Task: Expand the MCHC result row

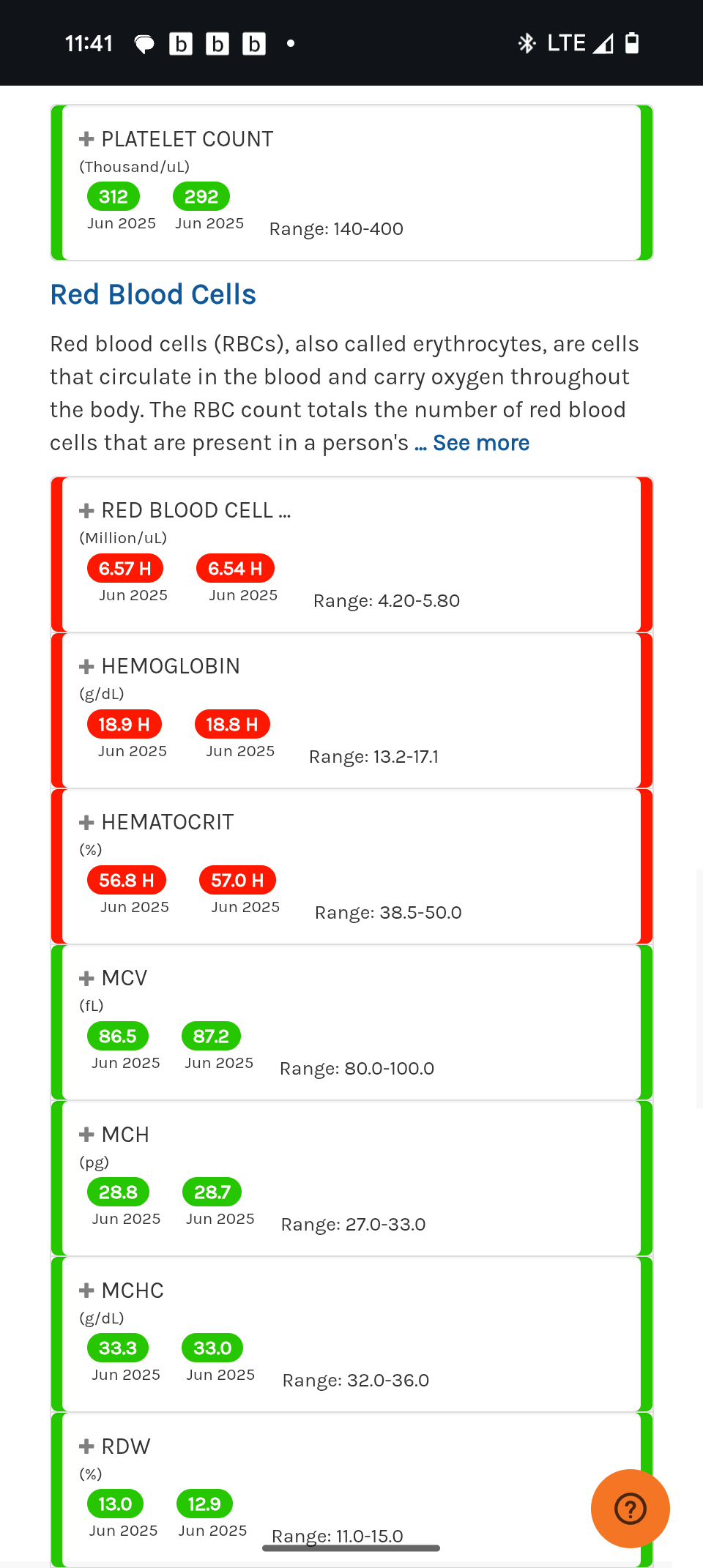Action: click(x=87, y=1291)
